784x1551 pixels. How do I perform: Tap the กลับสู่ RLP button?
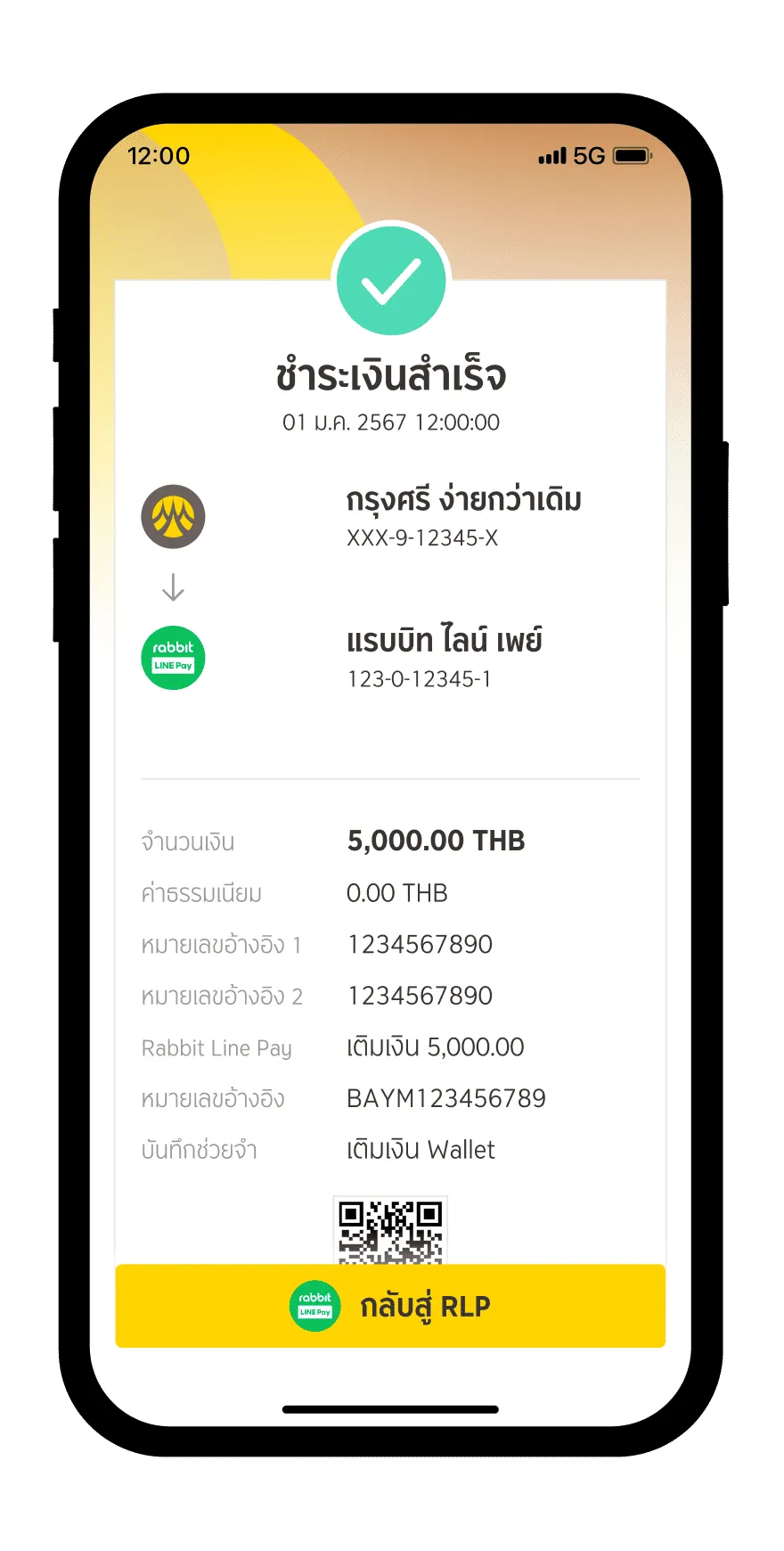[x=390, y=1306]
